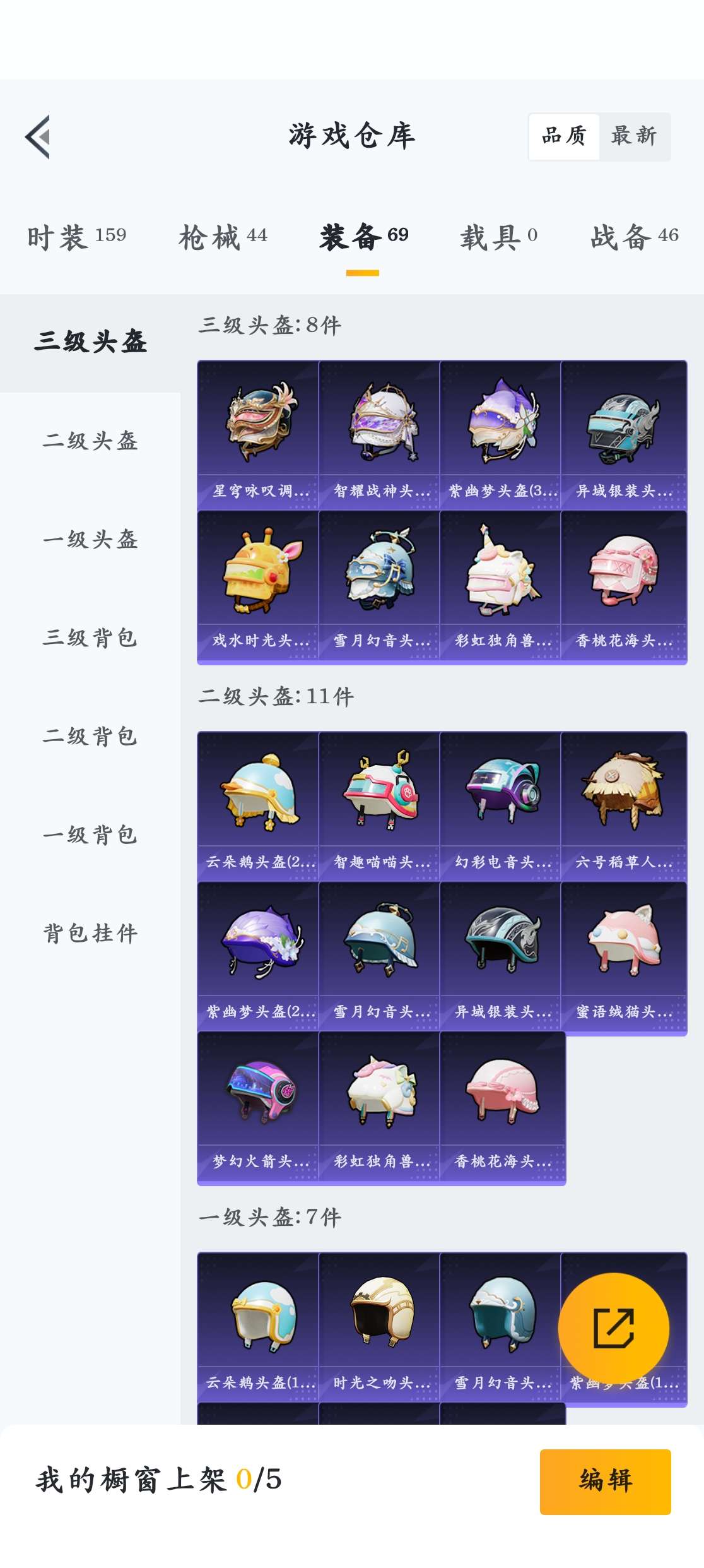Jump to 二级背包 category
This screenshot has height=1568, width=704.
coord(90,736)
